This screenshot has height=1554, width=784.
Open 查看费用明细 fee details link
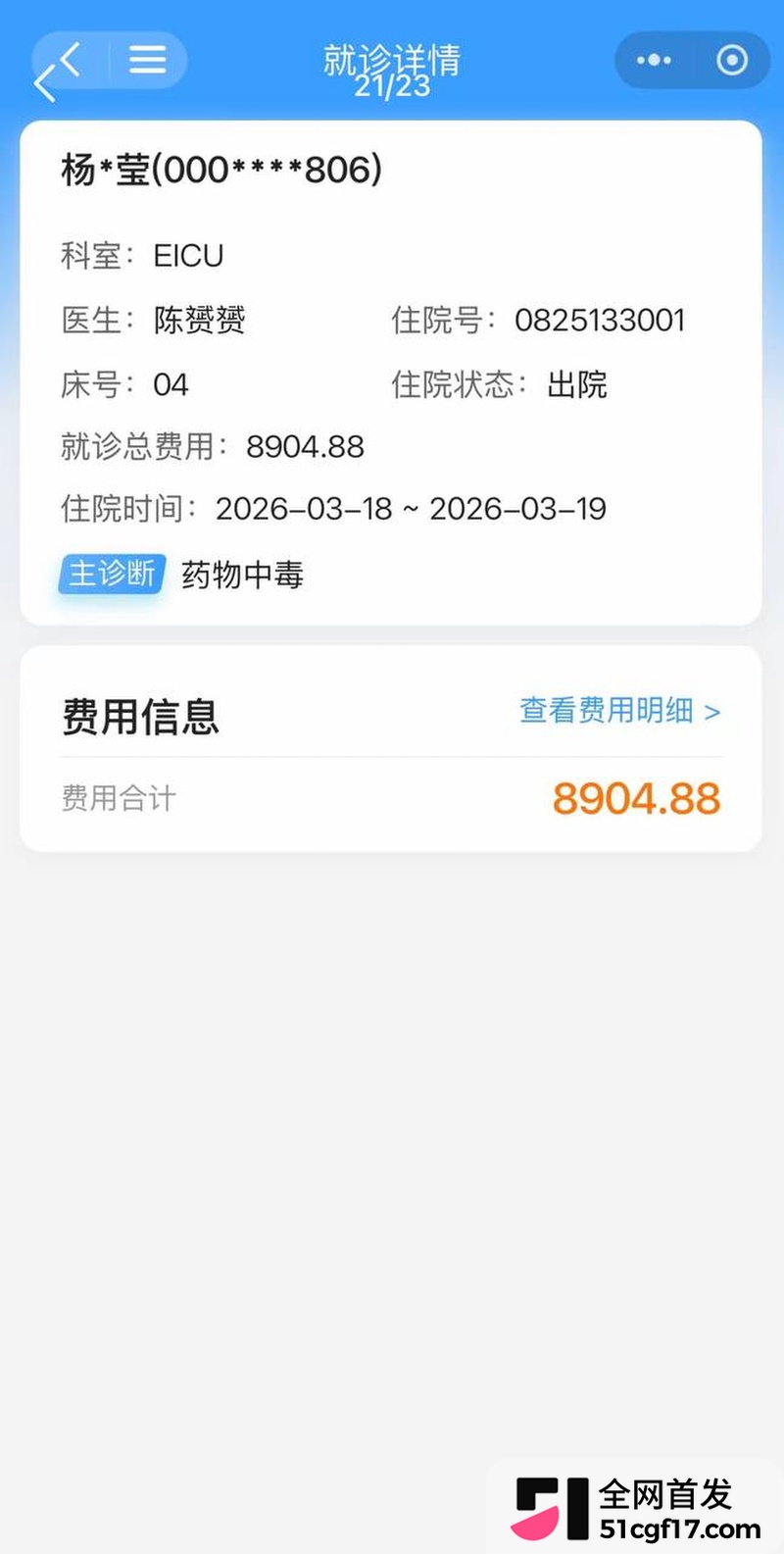point(619,710)
